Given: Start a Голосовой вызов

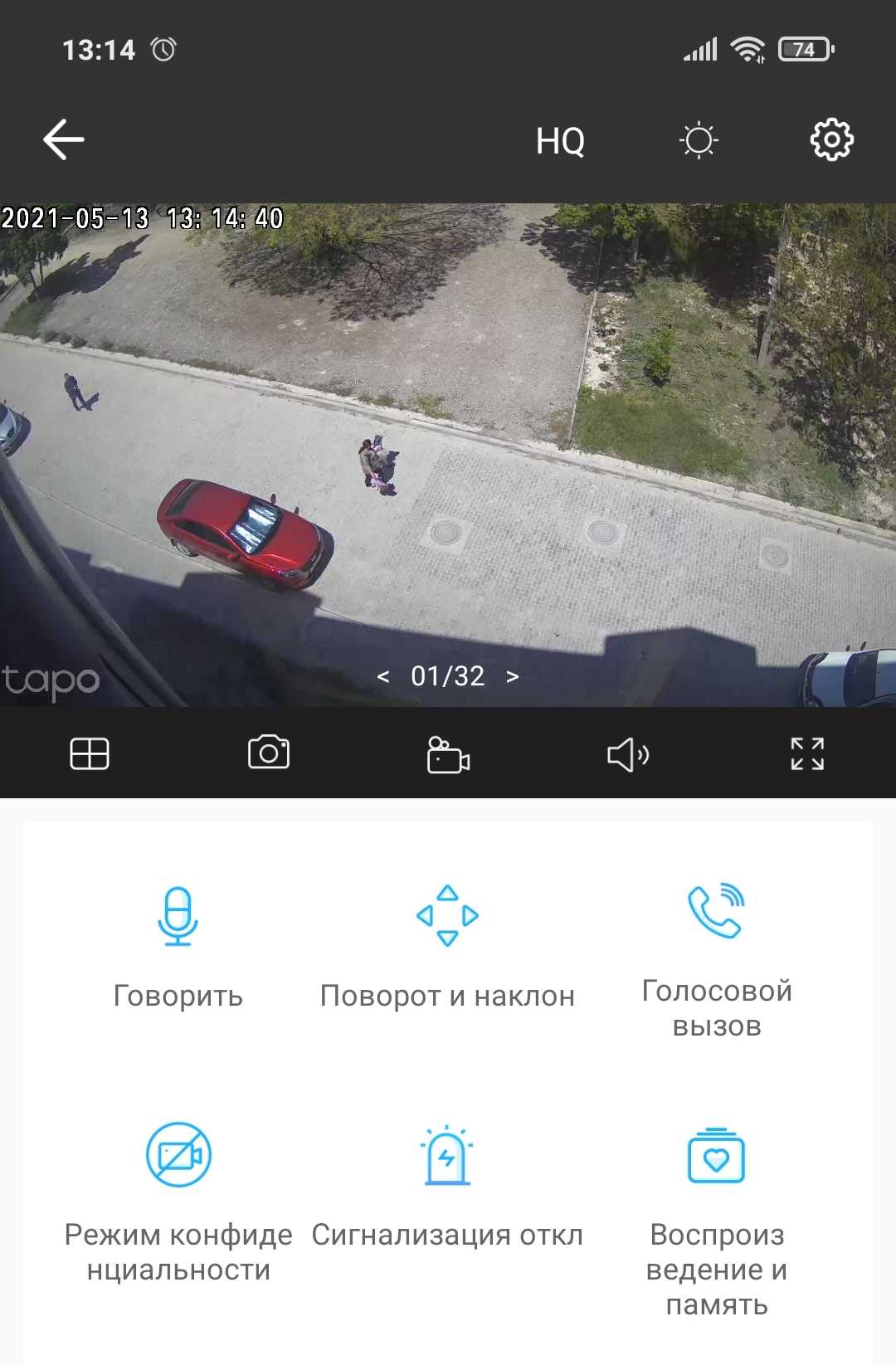Looking at the screenshot, I should [x=717, y=954].
